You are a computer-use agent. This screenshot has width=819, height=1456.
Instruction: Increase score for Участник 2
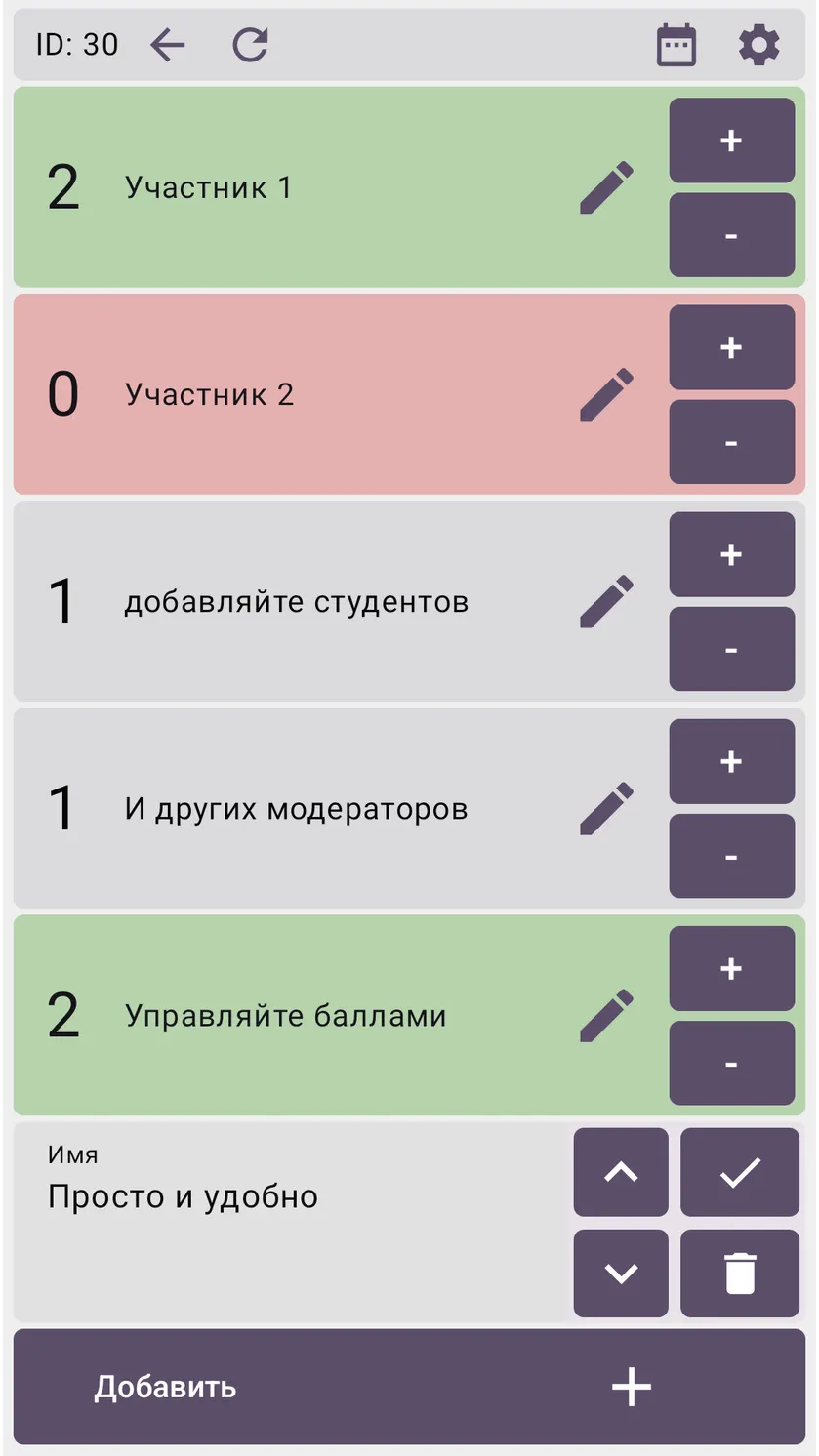point(732,347)
